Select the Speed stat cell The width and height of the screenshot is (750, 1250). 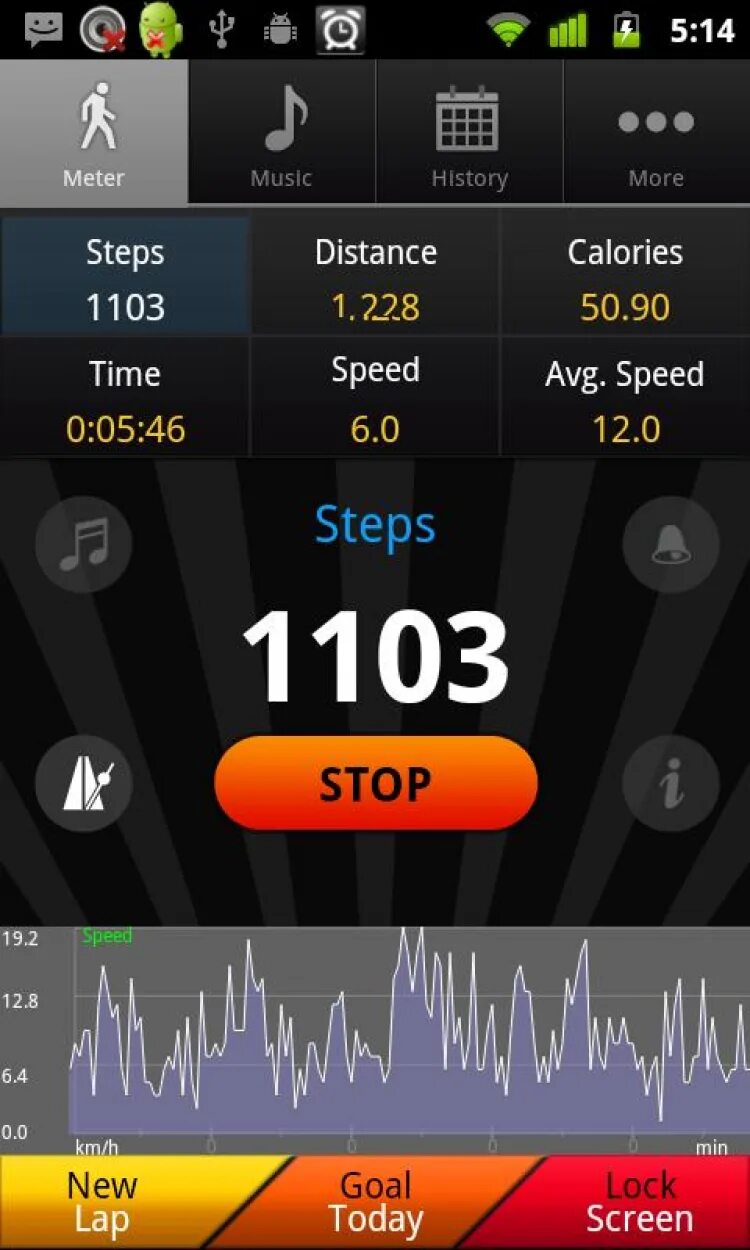click(x=375, y=399)
